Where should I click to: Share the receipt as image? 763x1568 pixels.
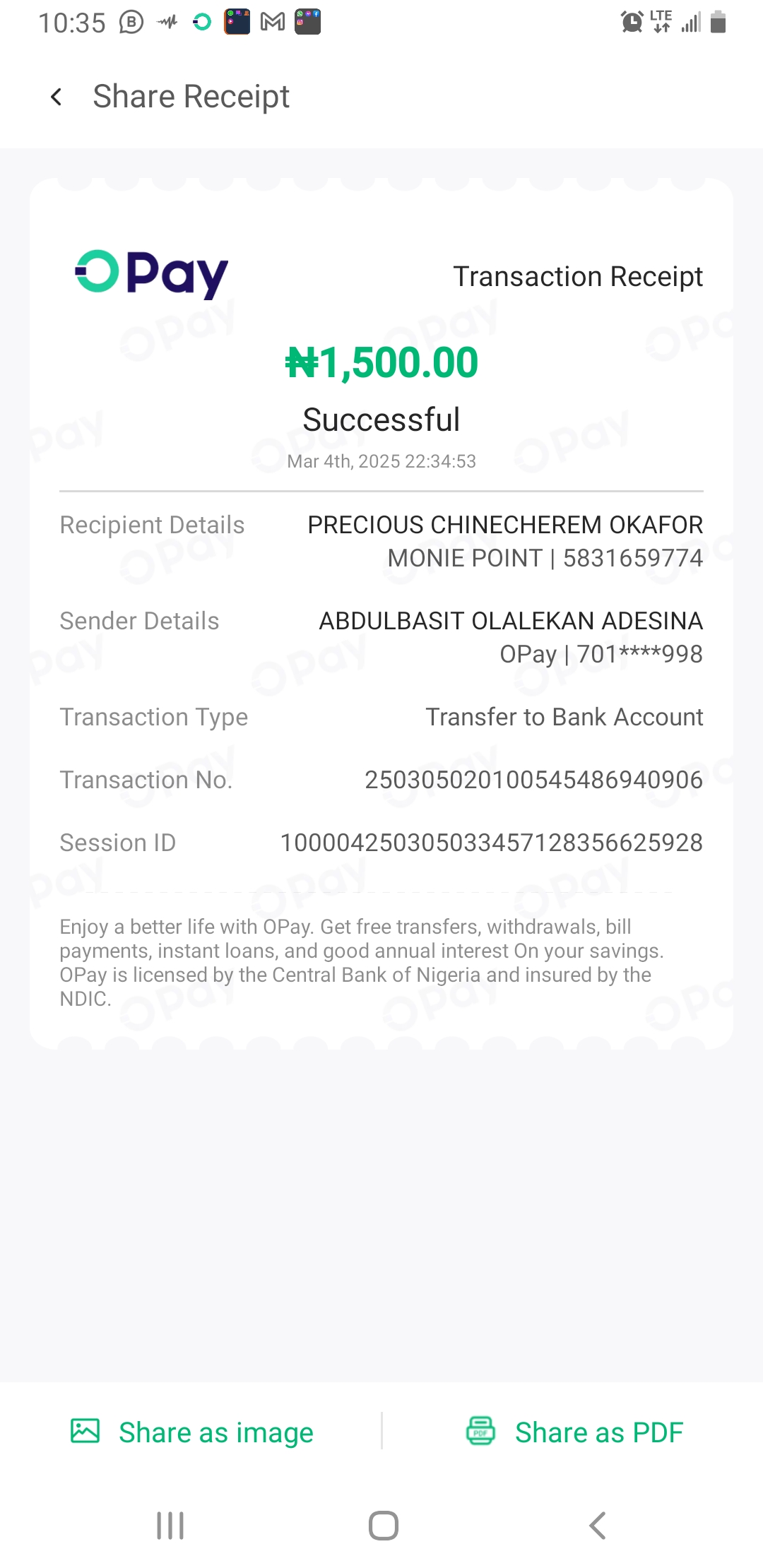coord(192,1432)
